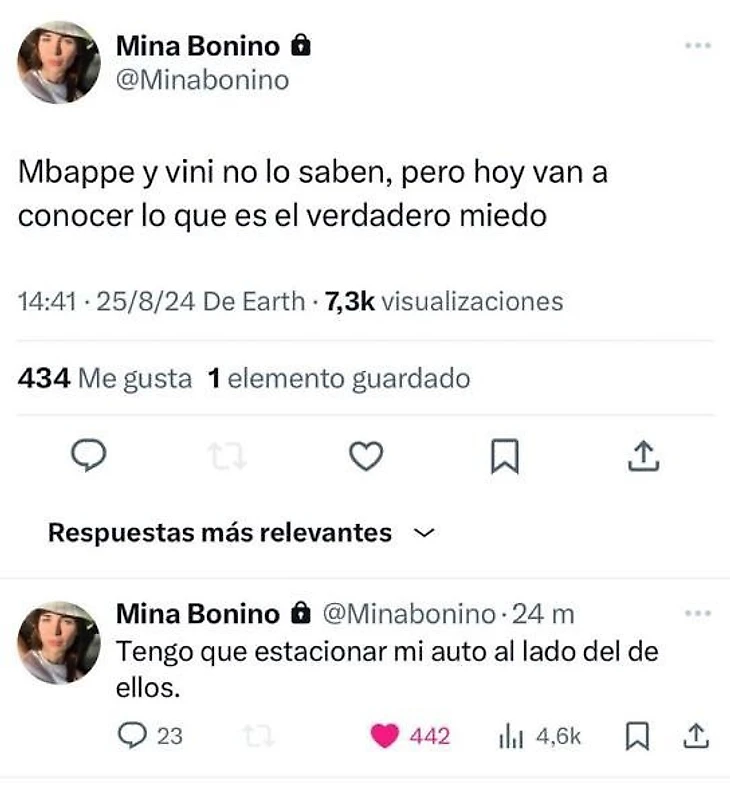Open the overflow menu on the main tweet
Viewport: 730px width, 797px height.
(x=698, y=44)
